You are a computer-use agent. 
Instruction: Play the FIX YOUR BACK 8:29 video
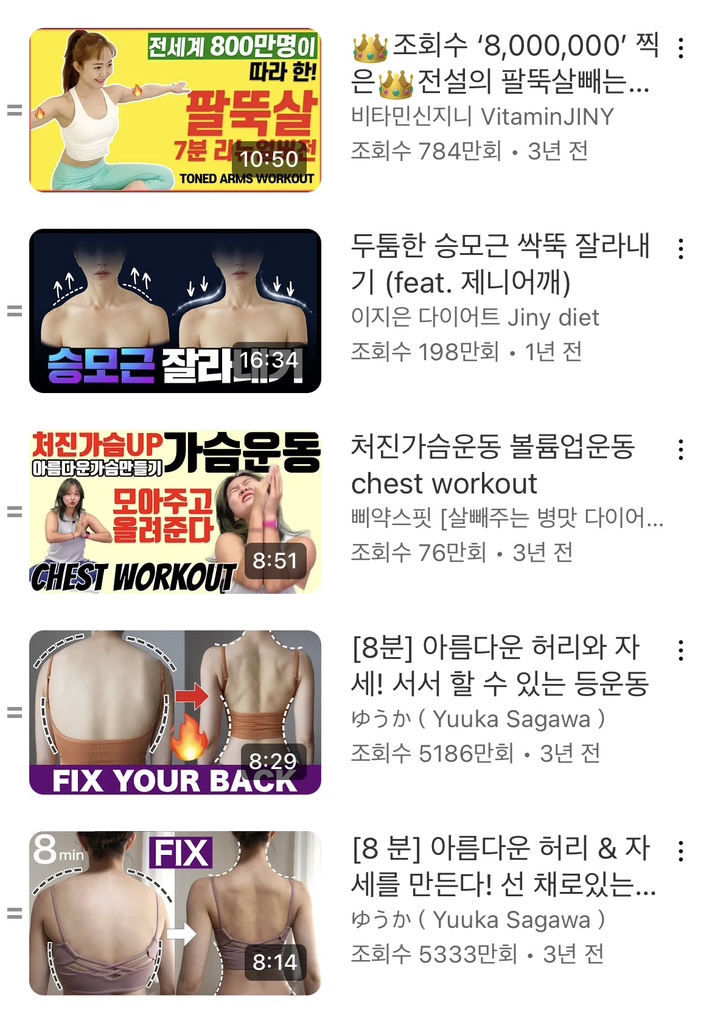click(175, 712)
